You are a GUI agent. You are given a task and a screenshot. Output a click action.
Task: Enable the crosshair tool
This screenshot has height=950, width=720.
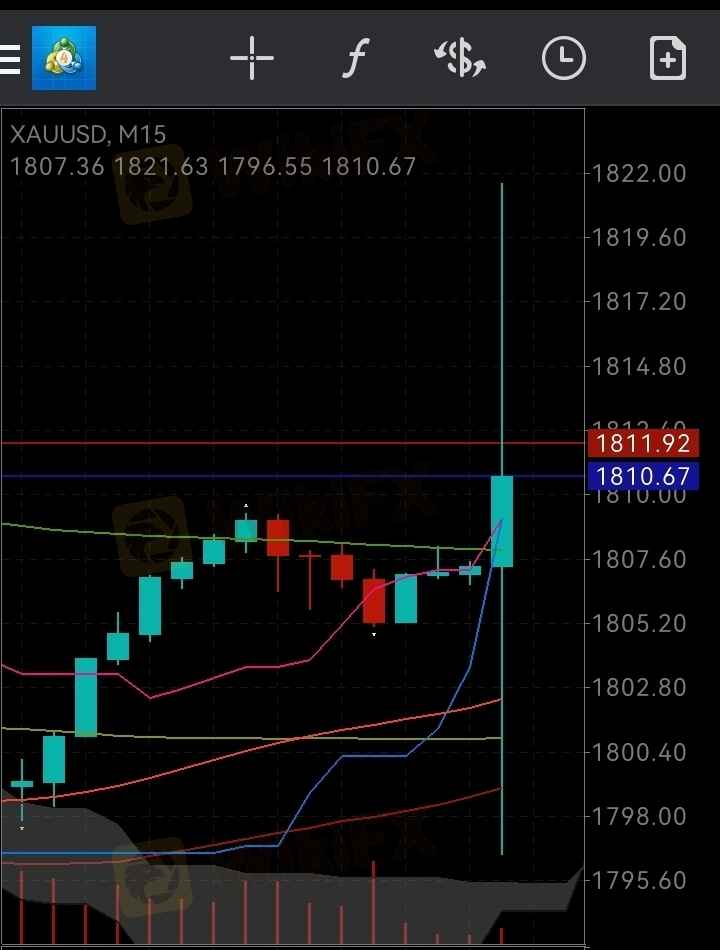point(252,59)
